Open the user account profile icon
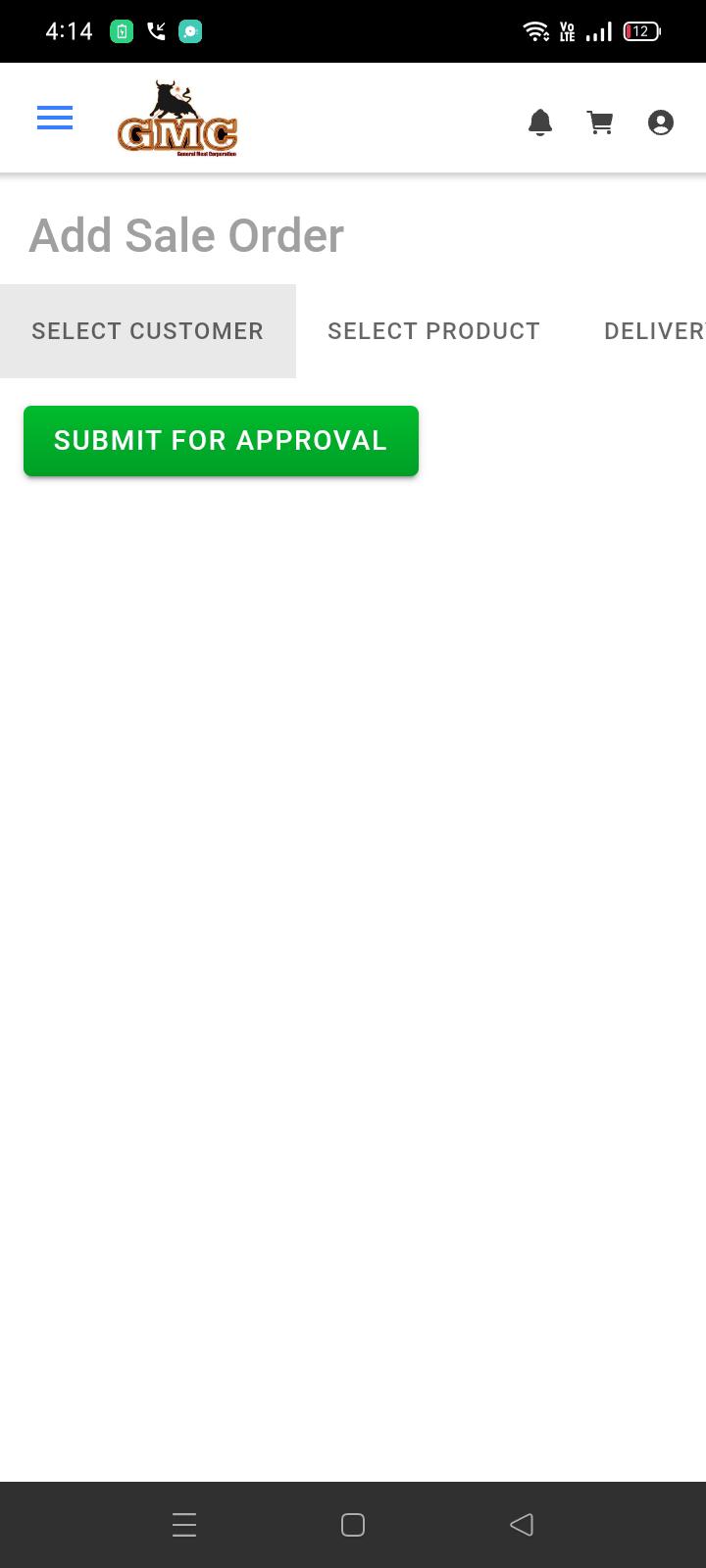 [661, 122]
